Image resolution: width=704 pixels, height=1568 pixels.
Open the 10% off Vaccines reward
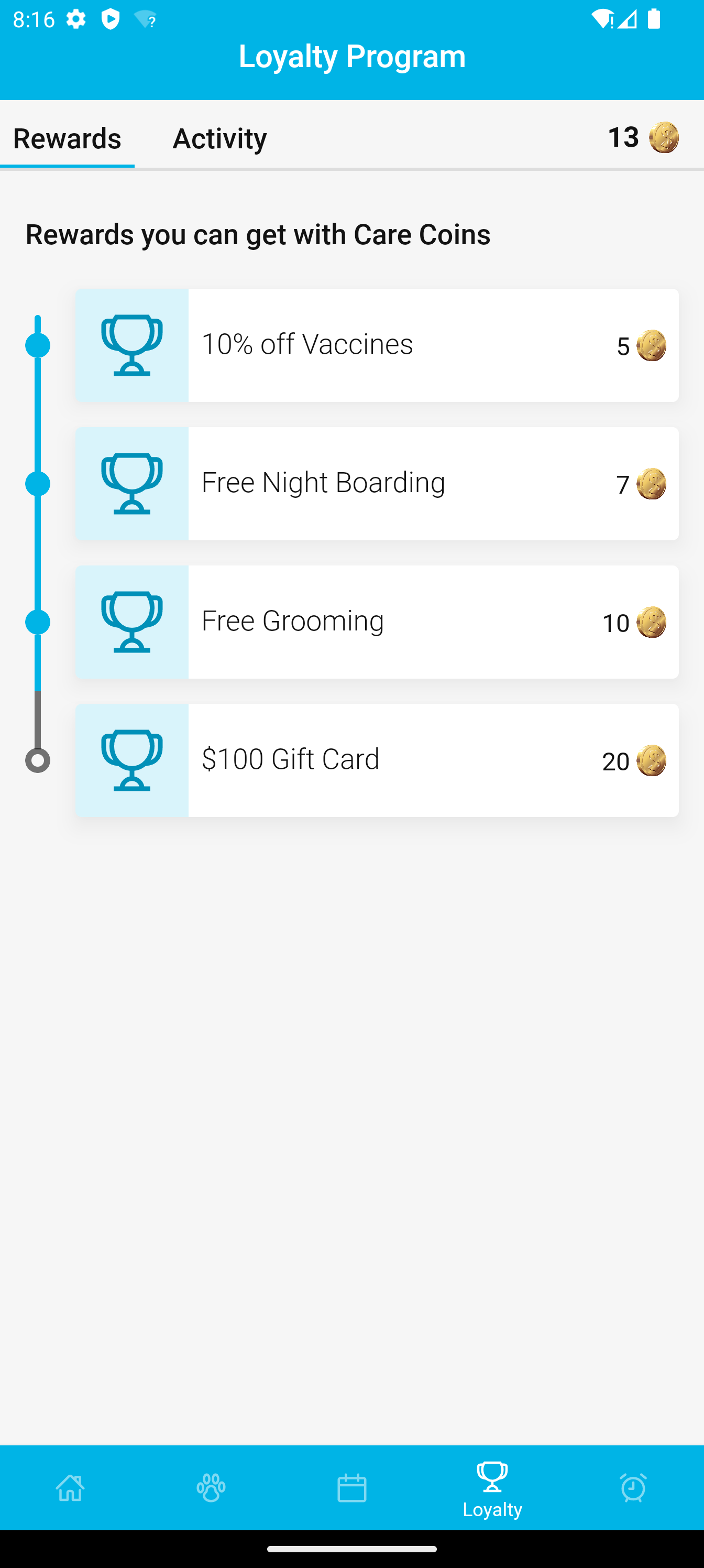[377, 345]
